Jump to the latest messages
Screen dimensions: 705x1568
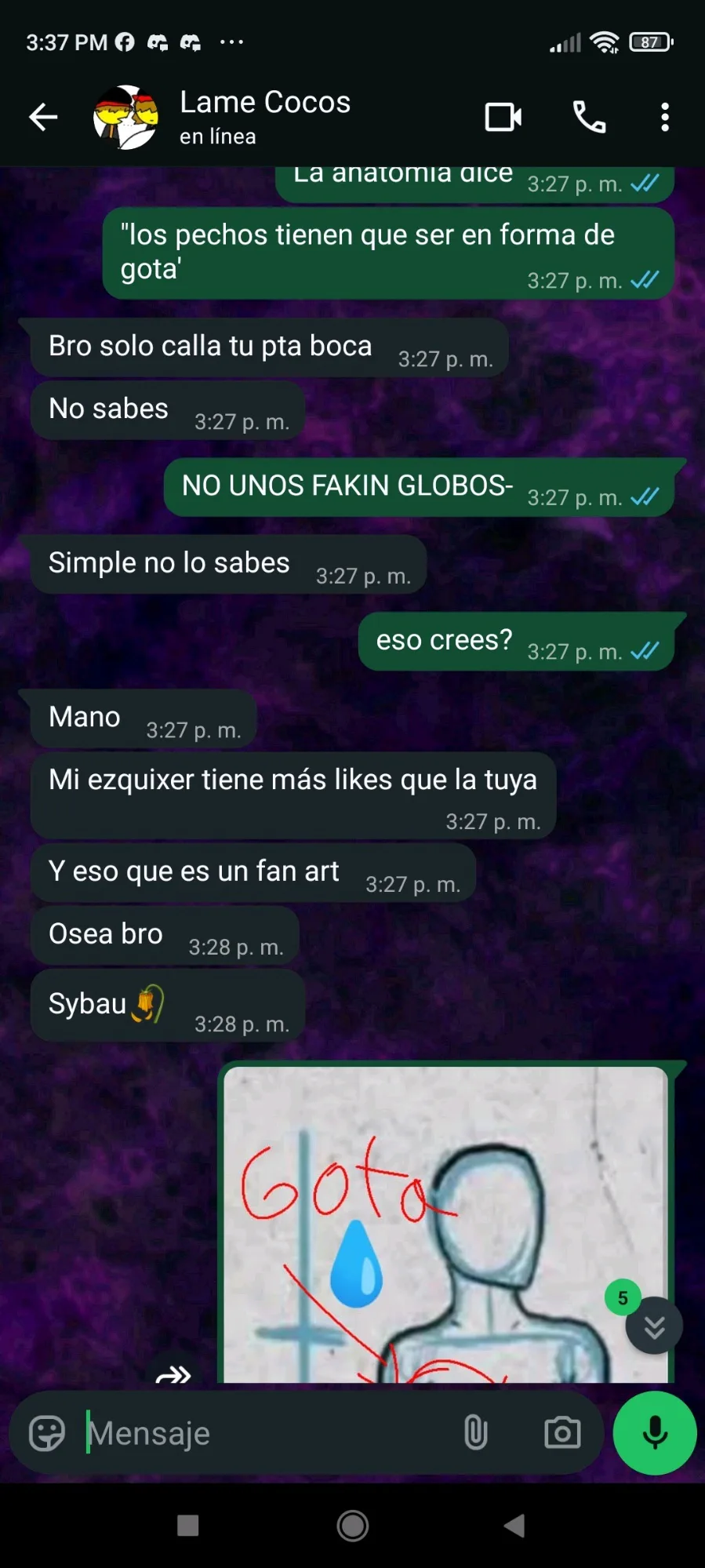654,1326
